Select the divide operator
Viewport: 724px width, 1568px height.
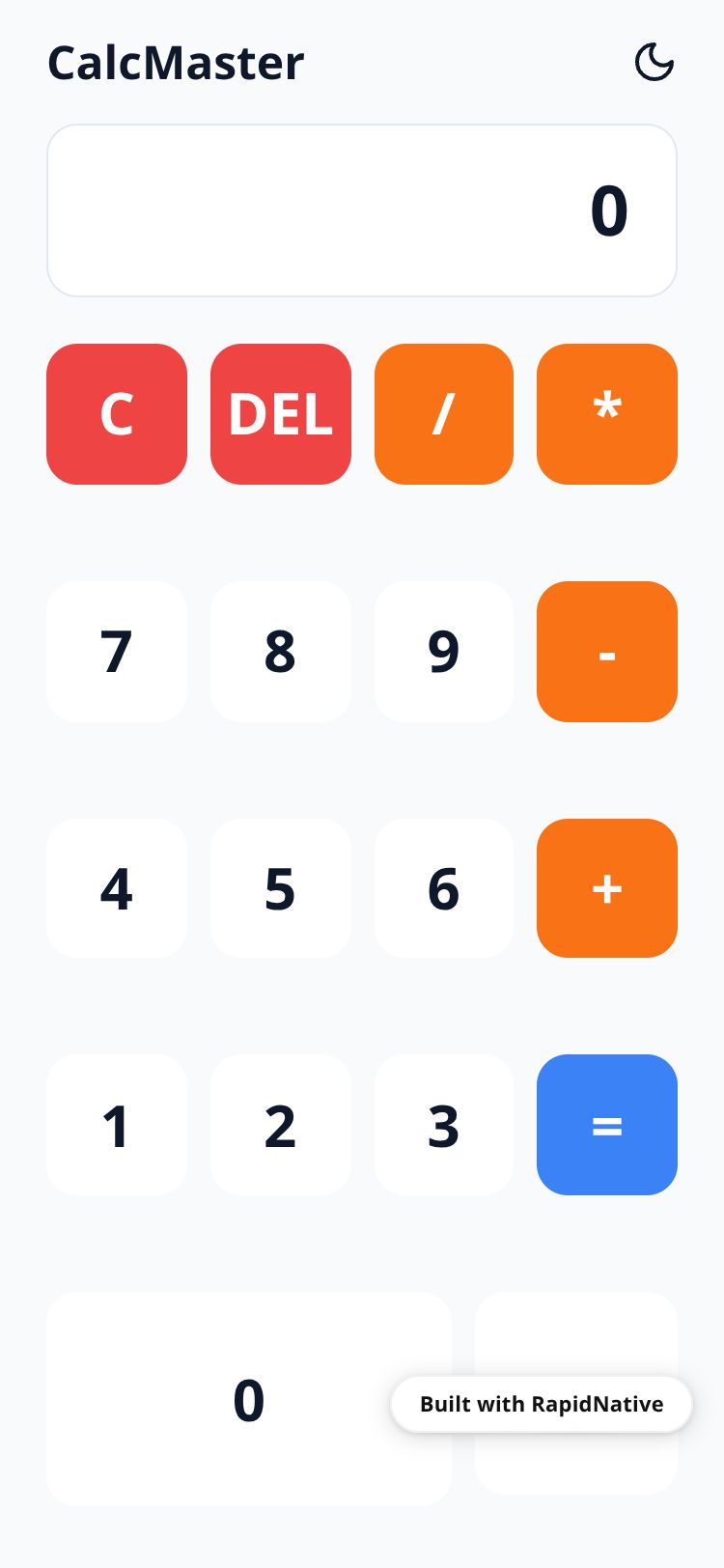click(444, 414)
